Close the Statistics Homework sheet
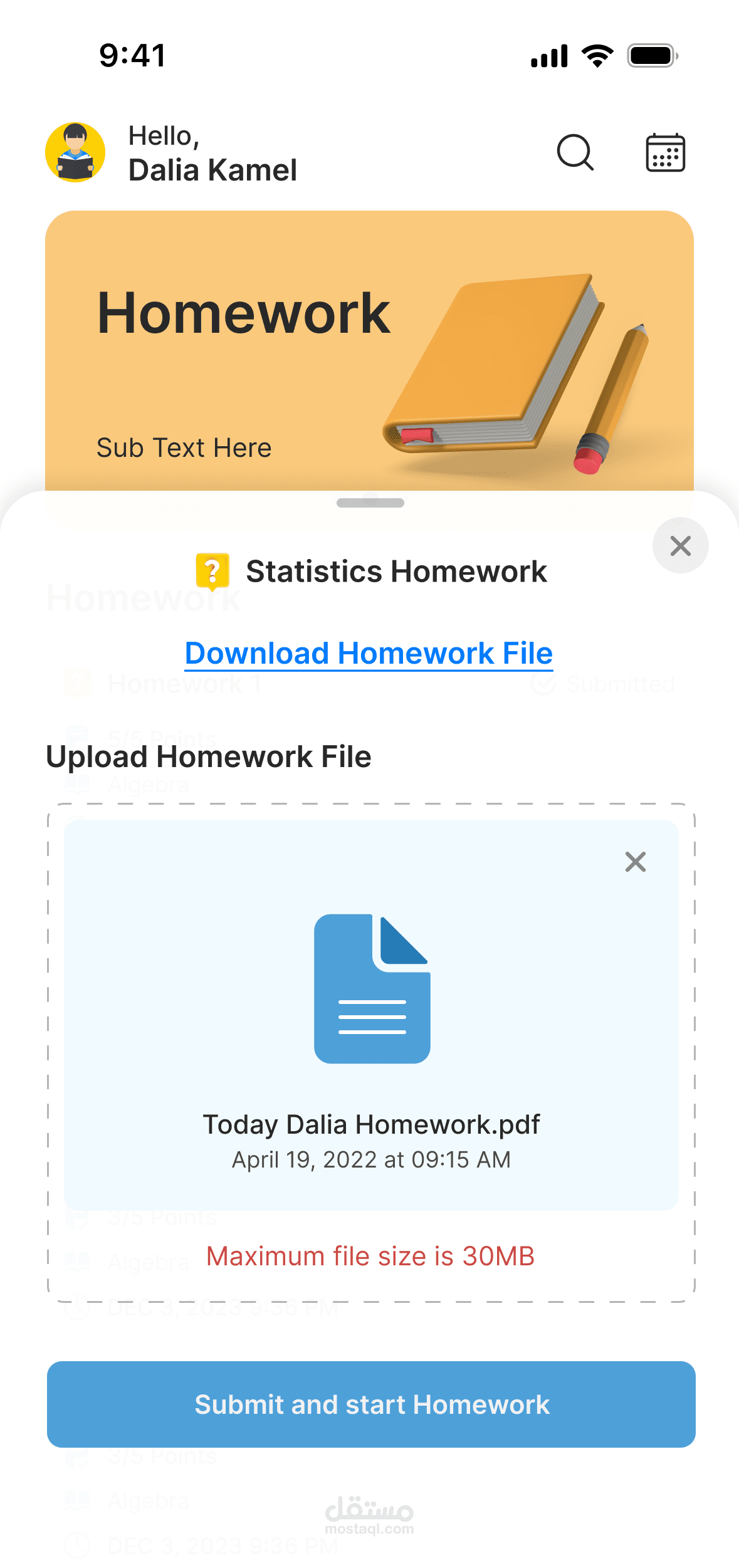This screenshot has width=739, height=1568. (x=680, y=545)
